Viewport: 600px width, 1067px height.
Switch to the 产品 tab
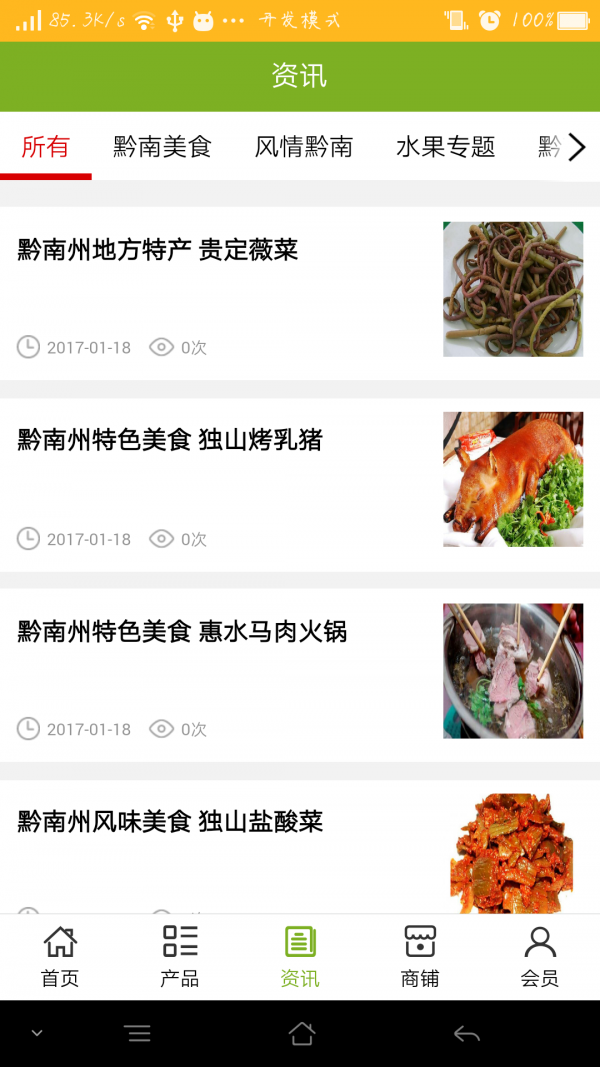point(180,957)
